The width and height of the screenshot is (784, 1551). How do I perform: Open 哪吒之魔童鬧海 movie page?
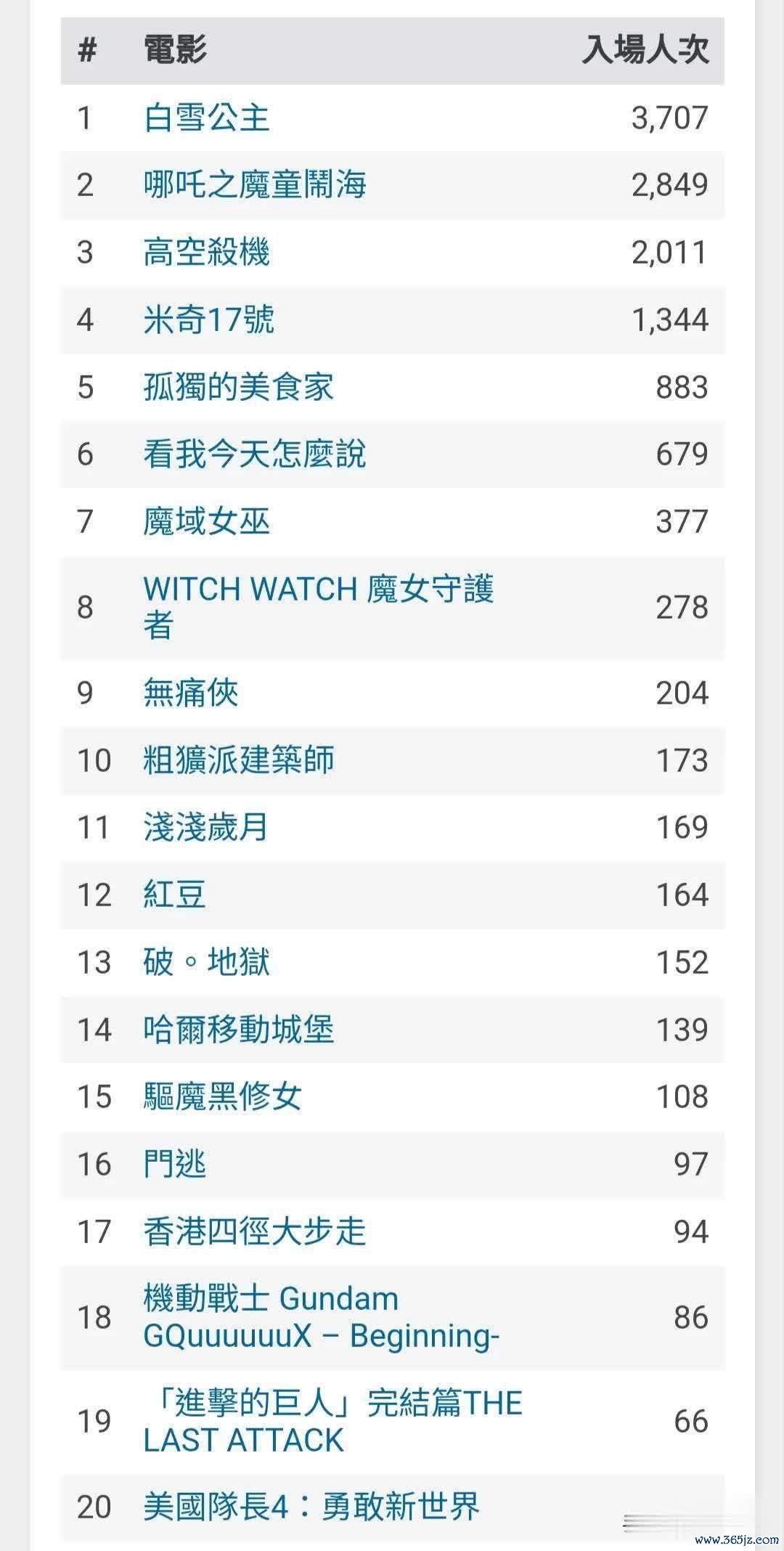tap(255, 184)
